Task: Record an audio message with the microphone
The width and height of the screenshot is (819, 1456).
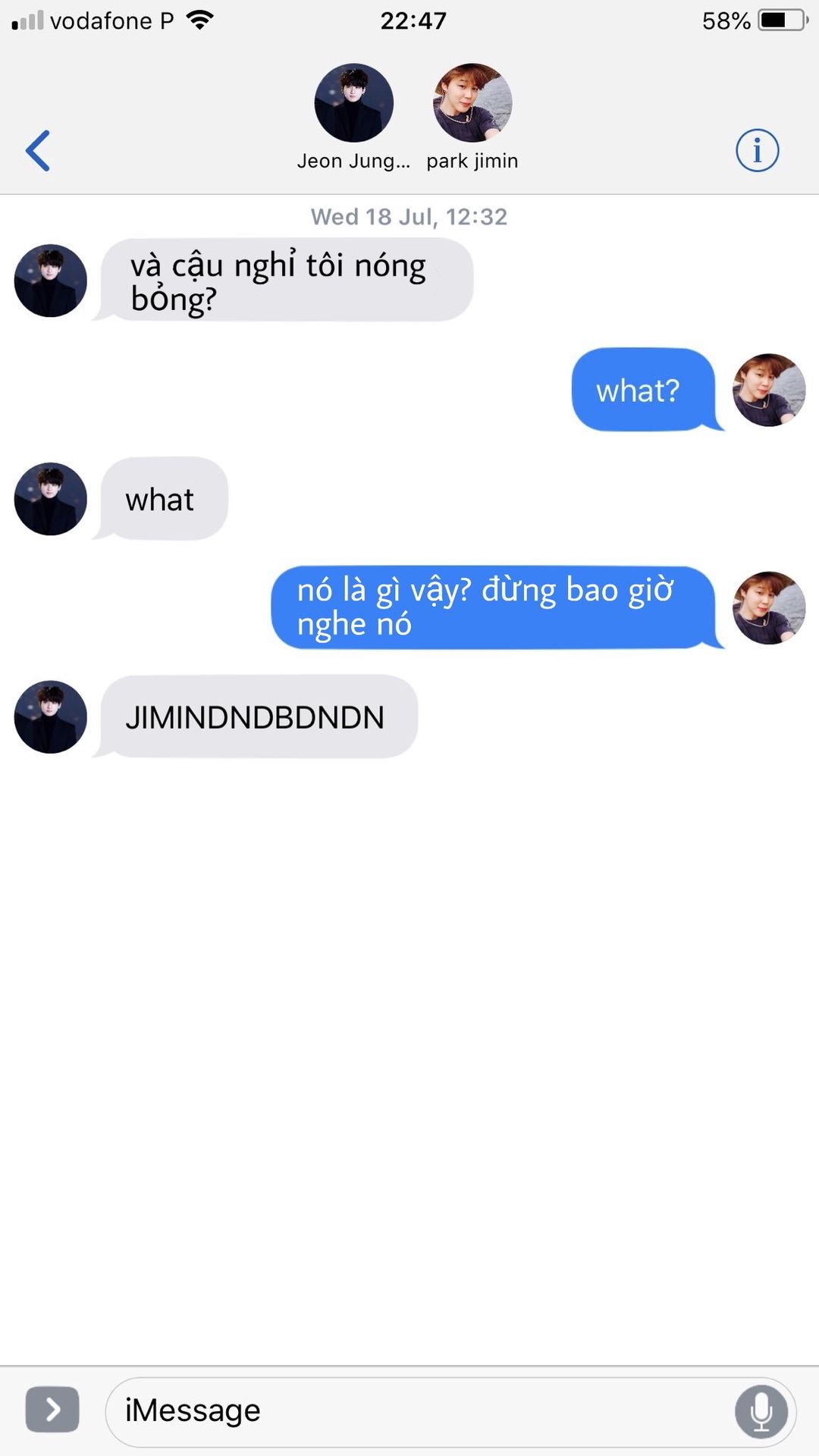Action: point(761,1410)
